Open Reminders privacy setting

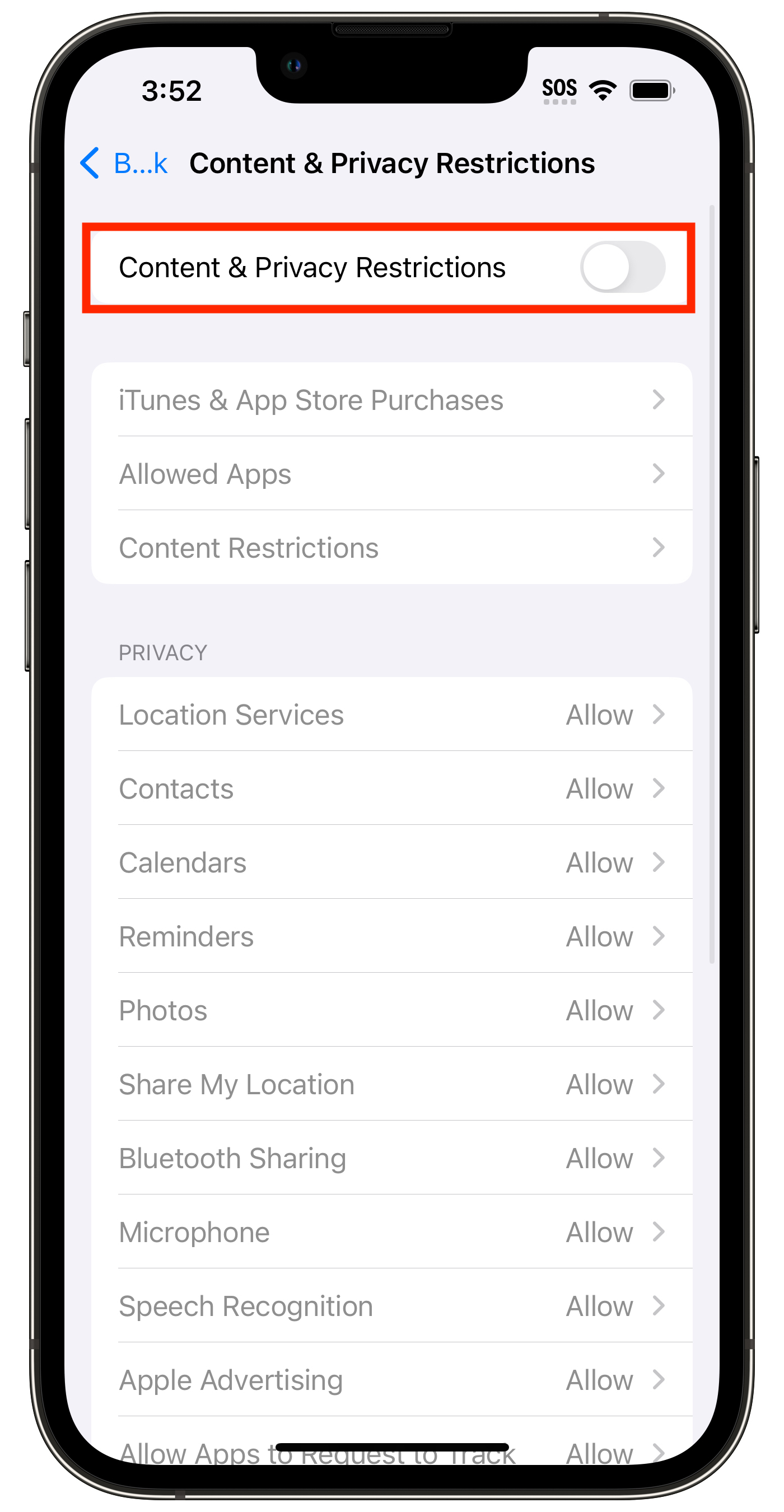391,937
